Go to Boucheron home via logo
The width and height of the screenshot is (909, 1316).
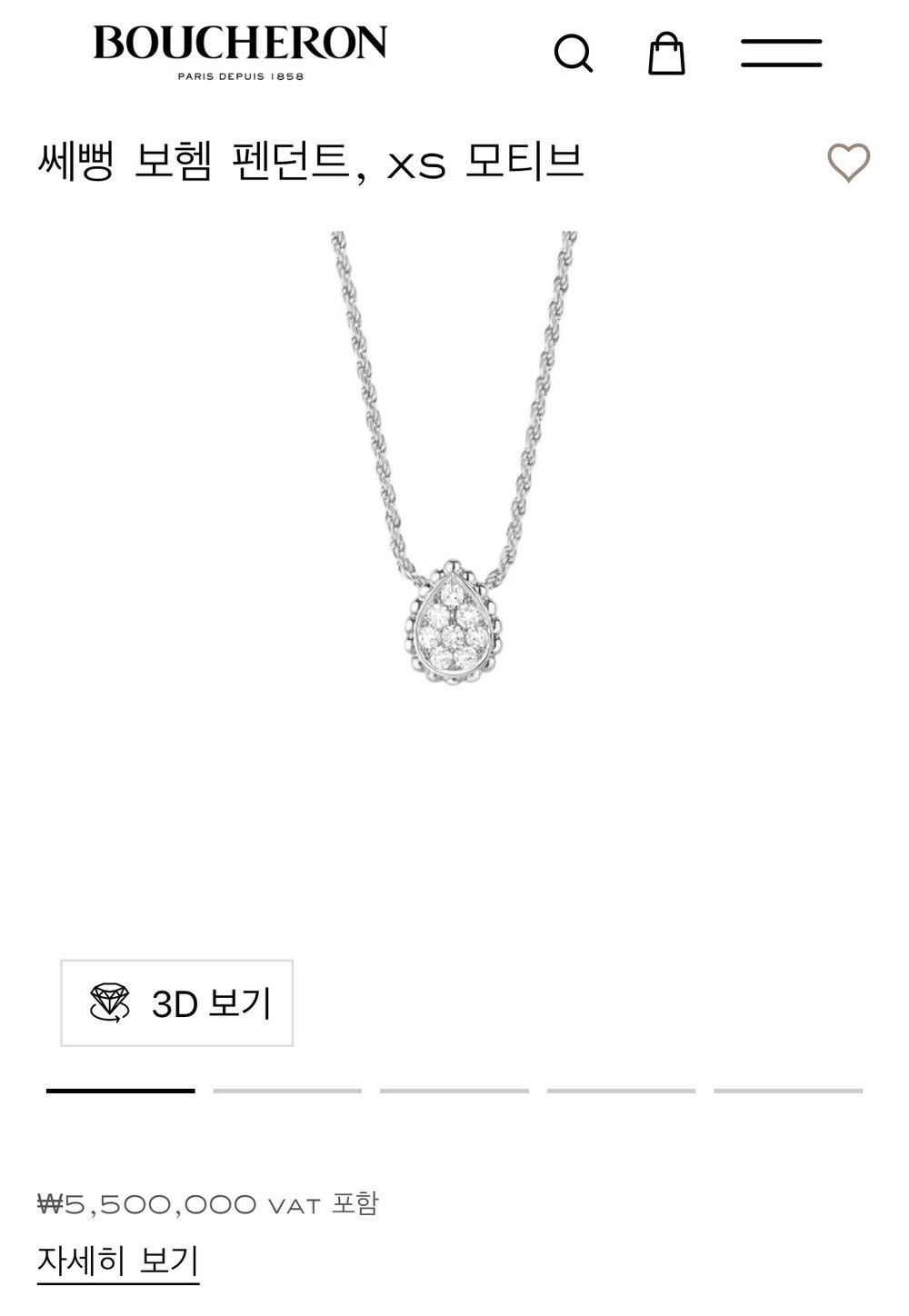point(241,53)
